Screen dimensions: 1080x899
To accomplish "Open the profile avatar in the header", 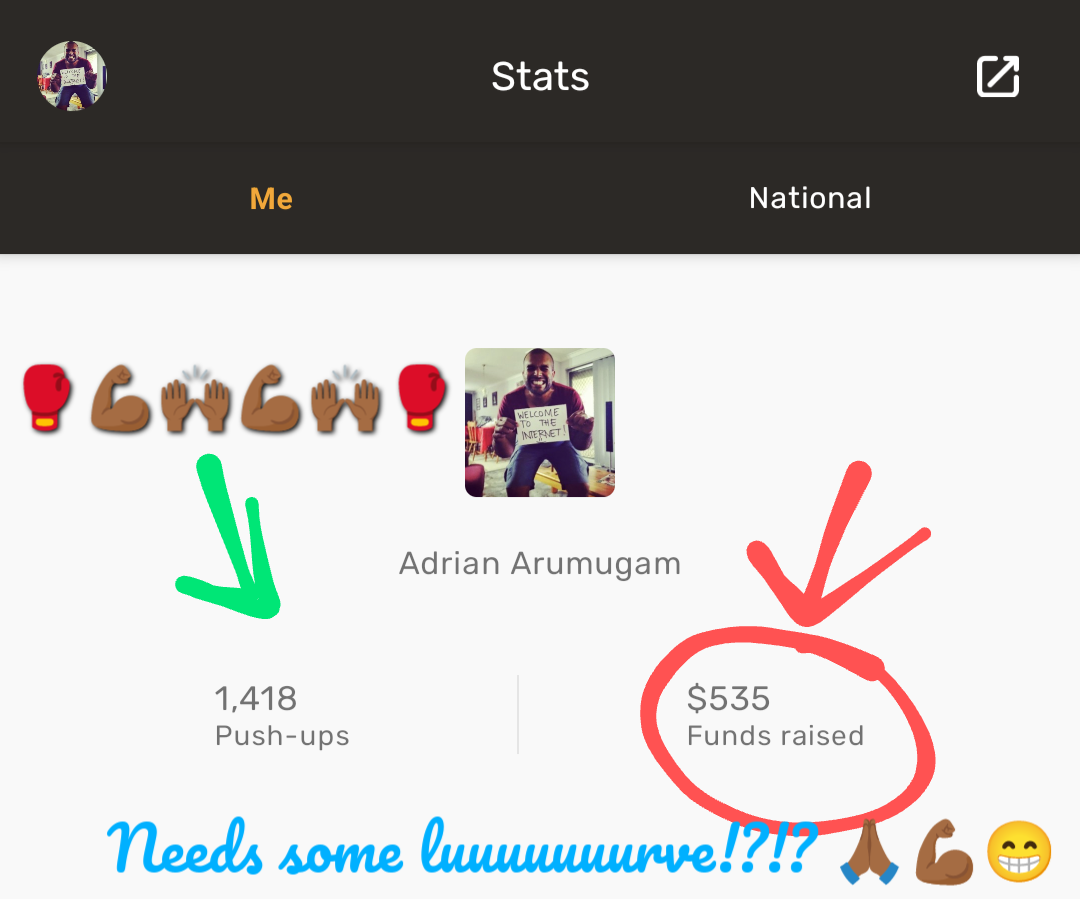I will 72,76.
